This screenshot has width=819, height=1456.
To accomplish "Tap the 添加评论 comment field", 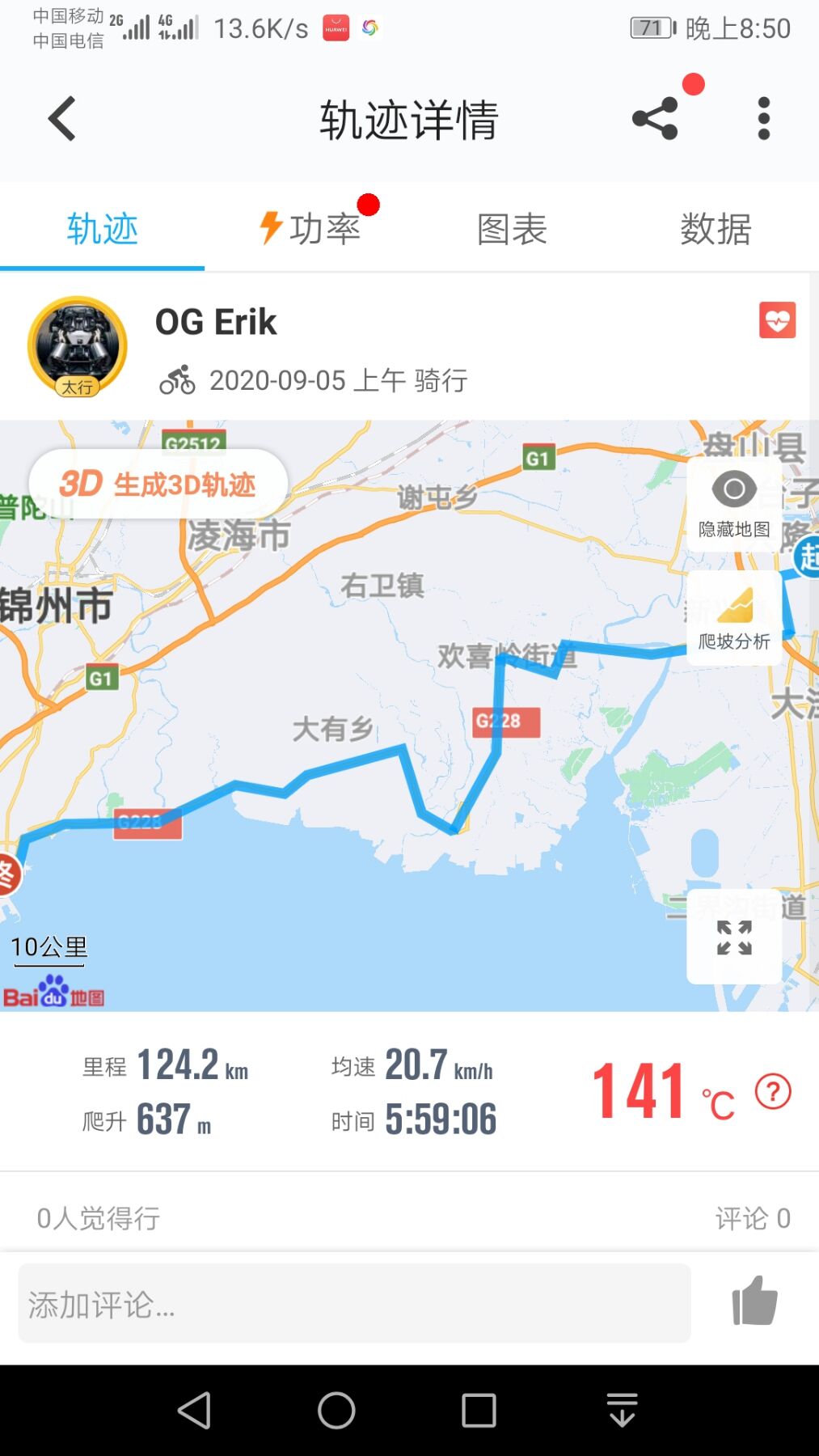I will pos(354,1304).
